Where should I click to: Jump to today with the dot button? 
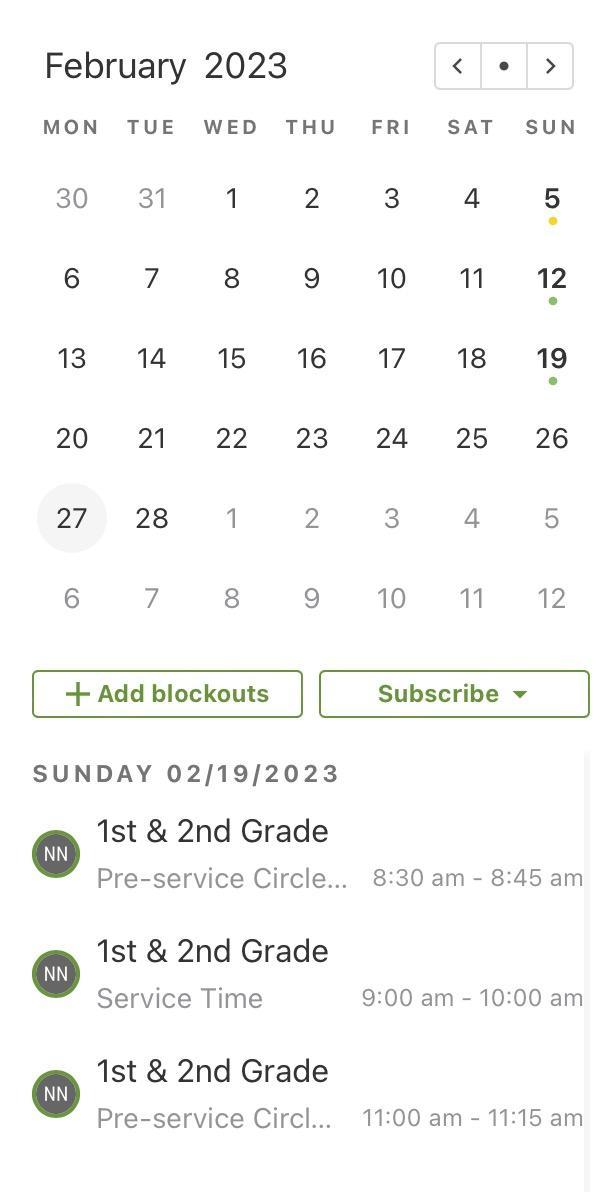tap(504, 66)
